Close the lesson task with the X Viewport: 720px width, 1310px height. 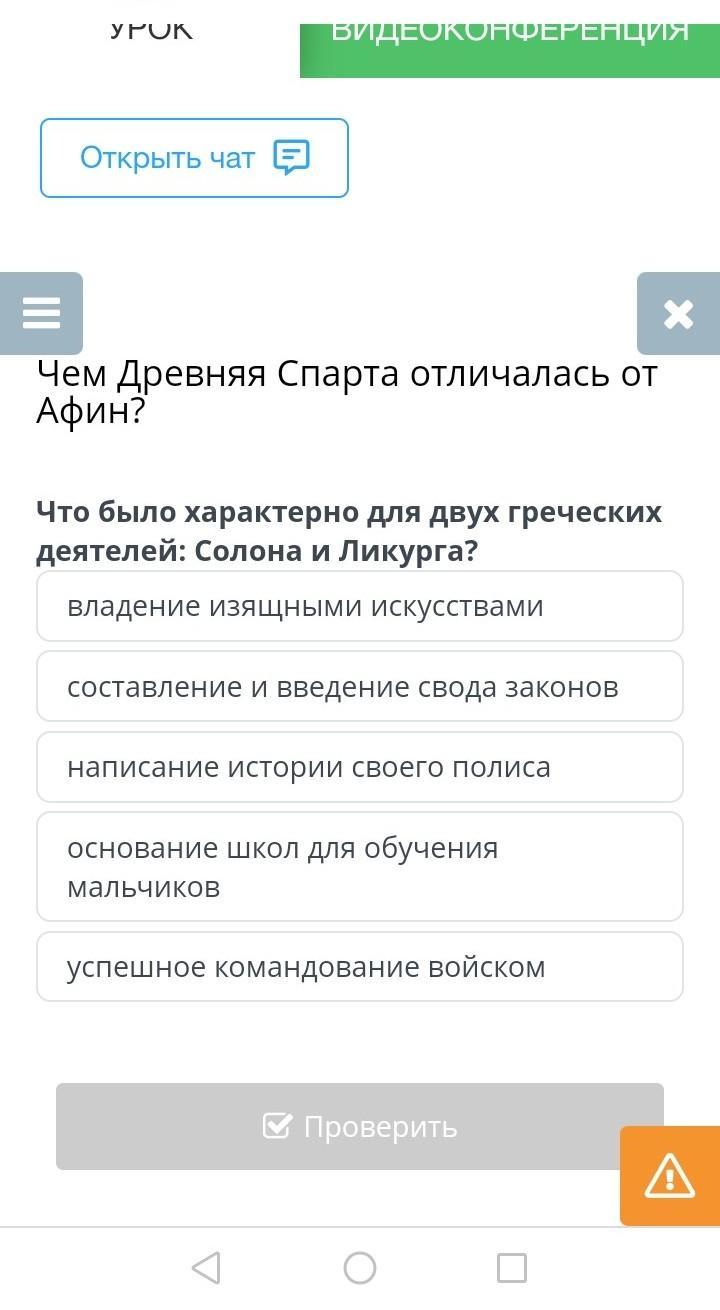coord(678,314)
